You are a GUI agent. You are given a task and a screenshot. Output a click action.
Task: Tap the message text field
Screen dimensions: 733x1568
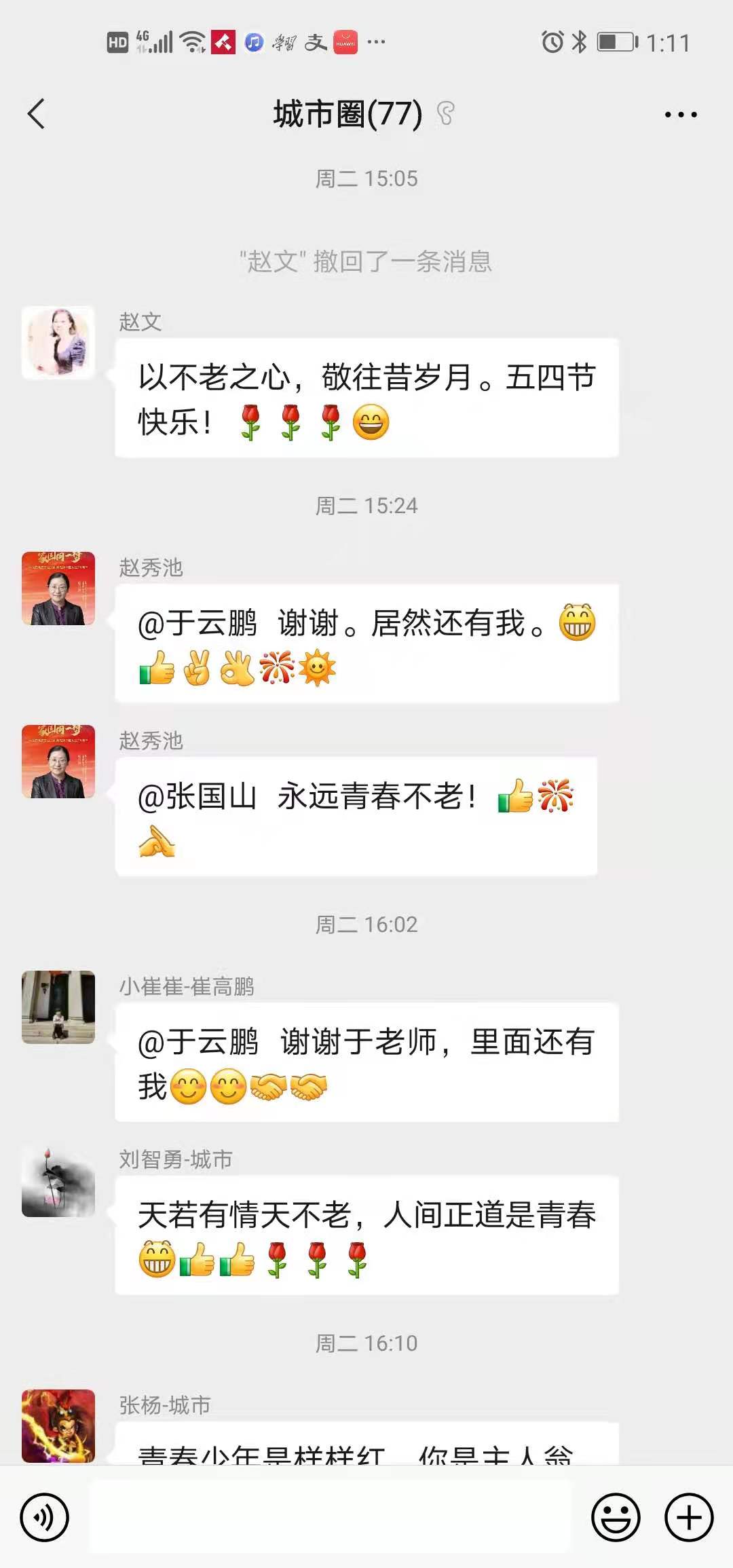click(331, 1517)
